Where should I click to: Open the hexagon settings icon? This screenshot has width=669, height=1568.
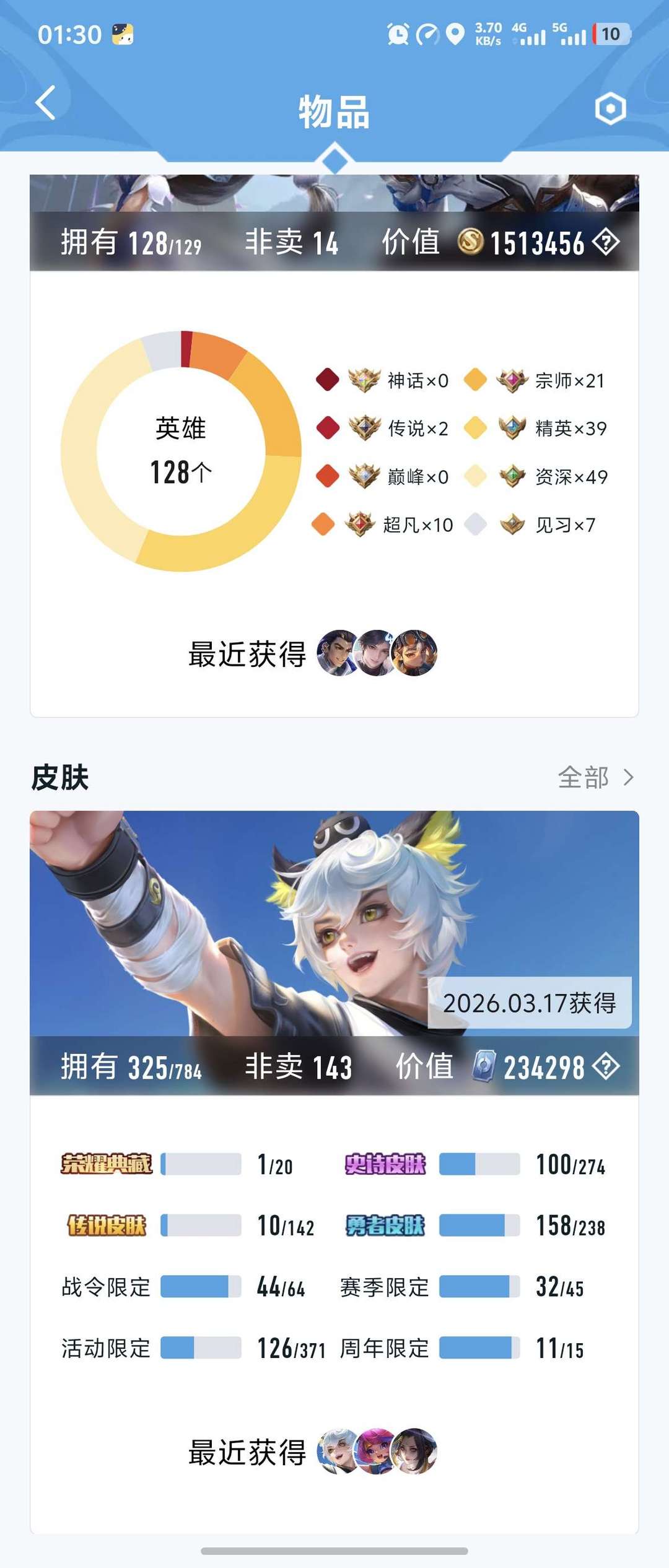pyautogui.click(x=610, y=109)
